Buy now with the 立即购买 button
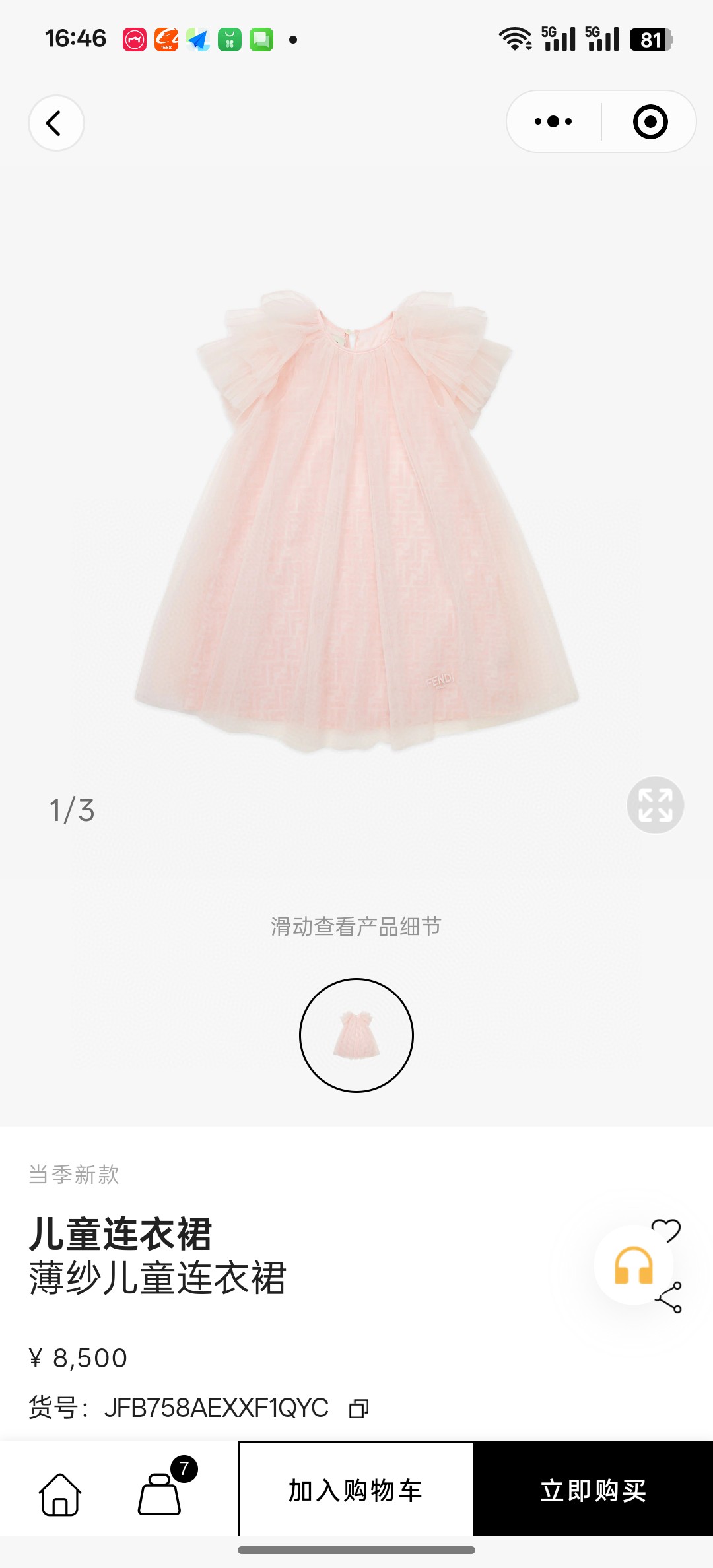Screen dimensions: 713x1568 (x=593, y=1490)
